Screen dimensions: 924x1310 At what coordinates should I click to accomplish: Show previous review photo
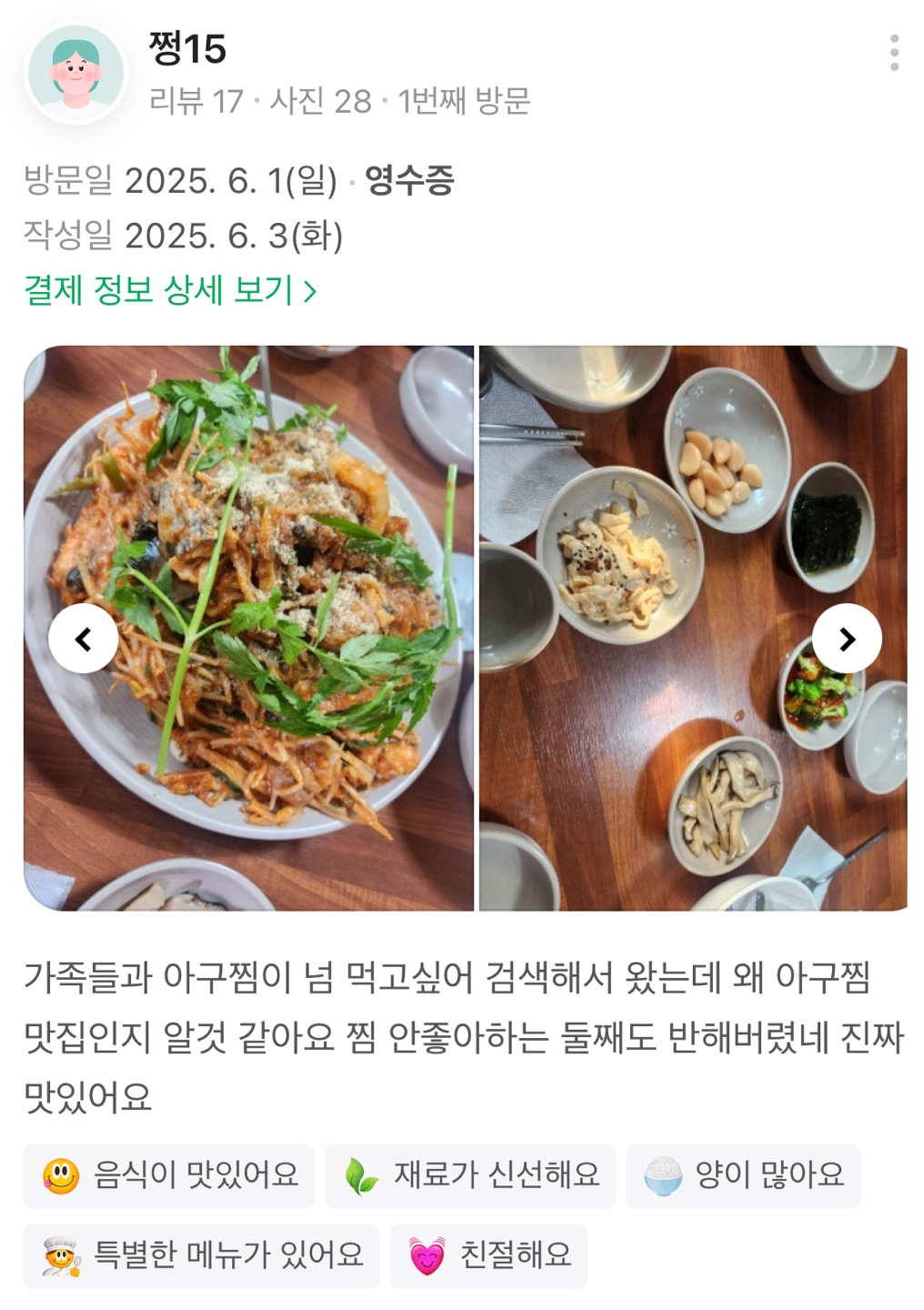[x=83, y=640]
